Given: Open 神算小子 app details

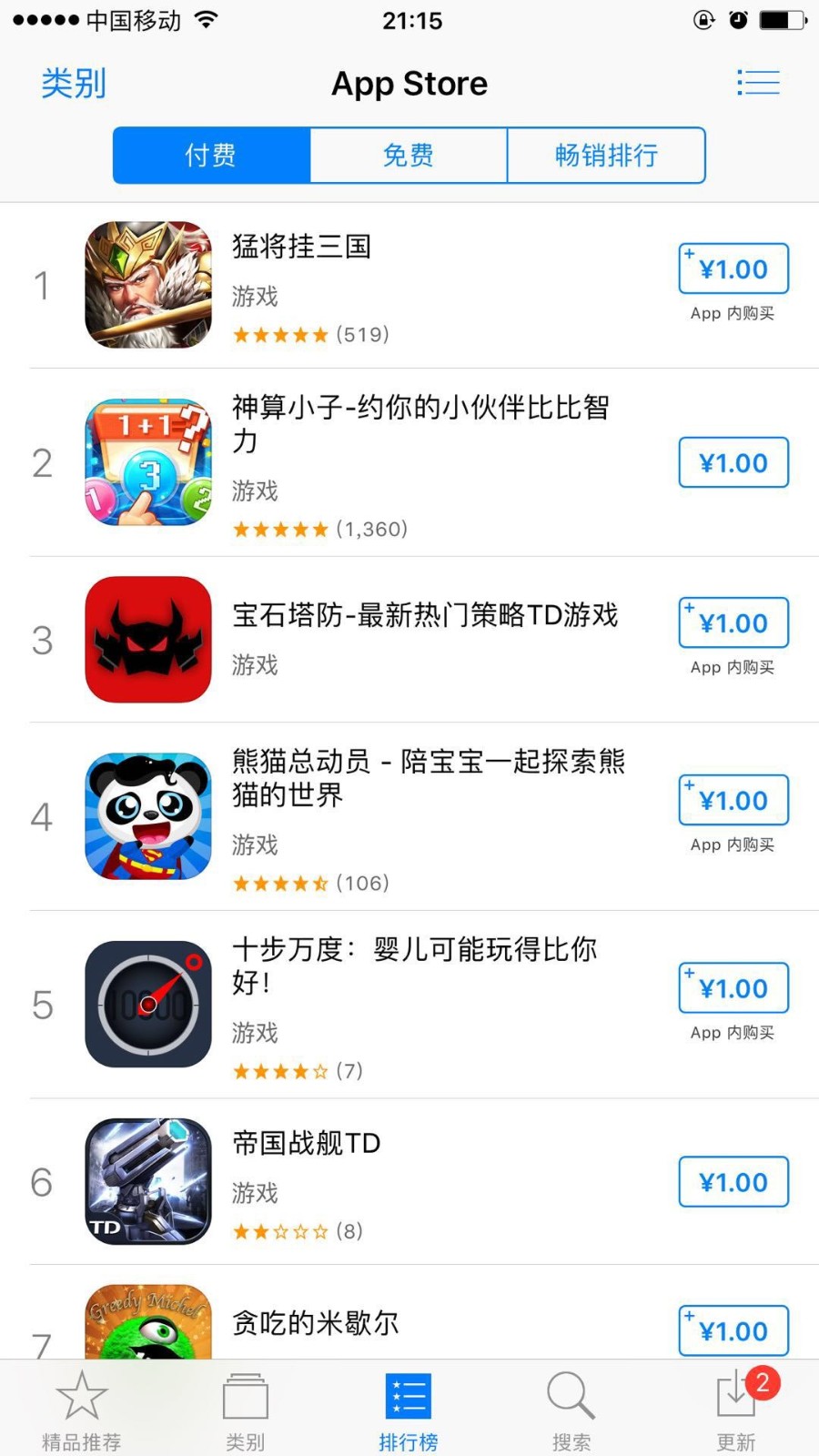Looking at the screenshot, I should pos(420,422).
